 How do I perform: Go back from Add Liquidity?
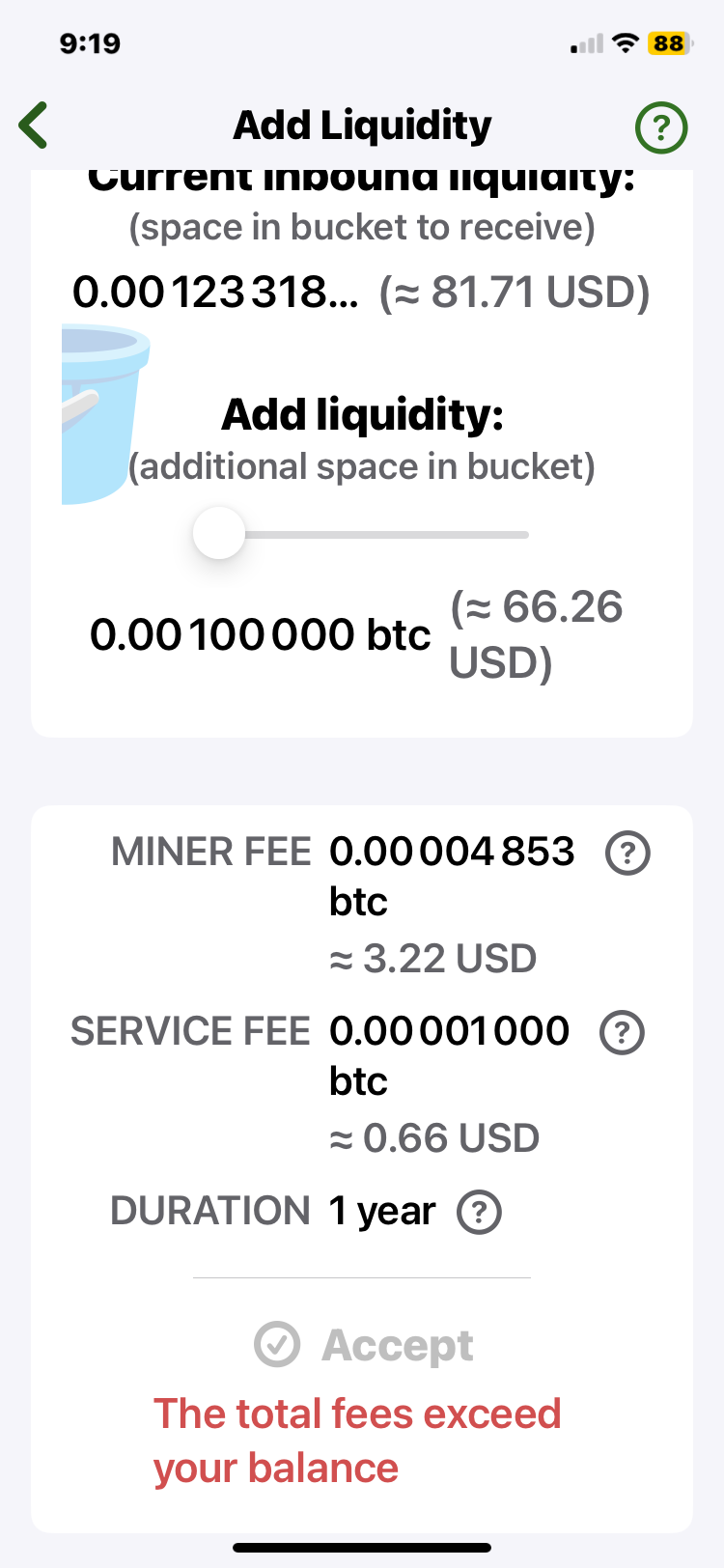[x=34, y=126]
